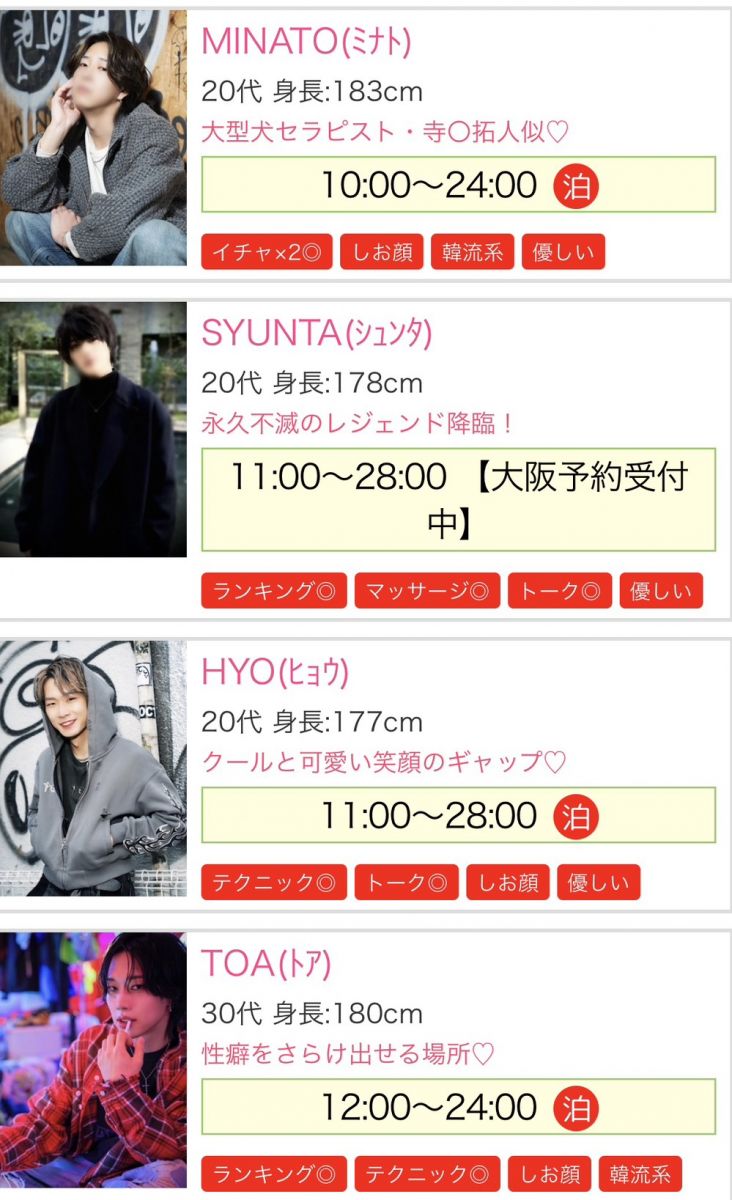Open the TOA(トア) name link
This screenshot has height=1200, width=732.
(266, 964)
